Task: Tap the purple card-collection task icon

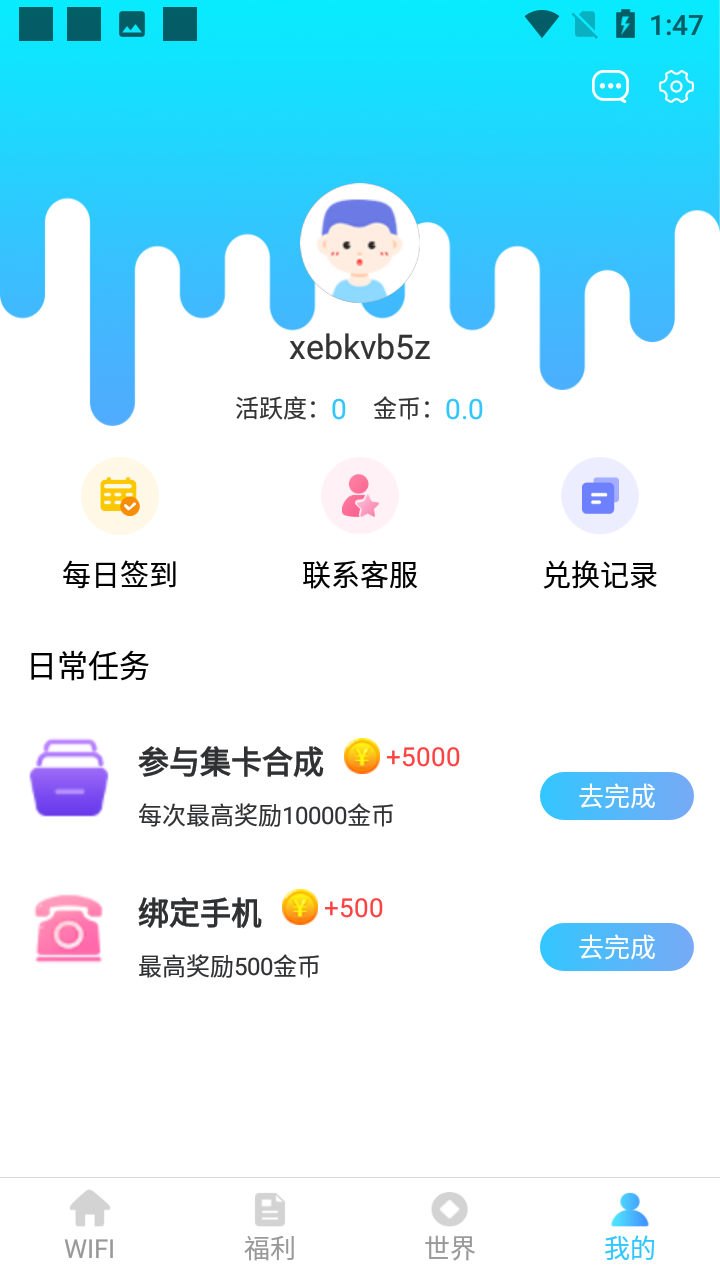Action: 68,777
